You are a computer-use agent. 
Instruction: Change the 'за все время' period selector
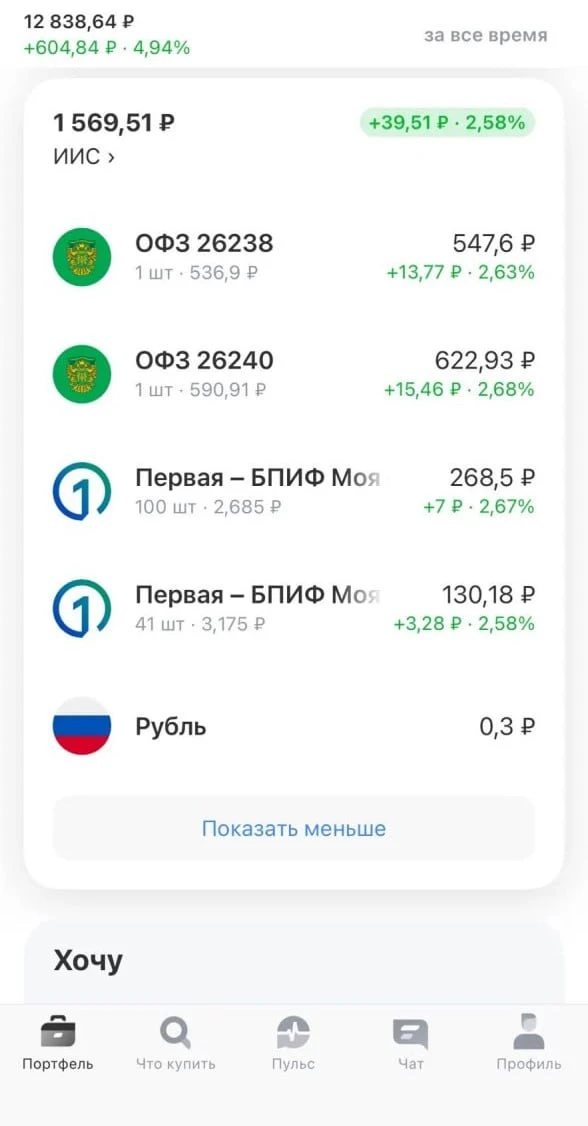coord(485,35)
